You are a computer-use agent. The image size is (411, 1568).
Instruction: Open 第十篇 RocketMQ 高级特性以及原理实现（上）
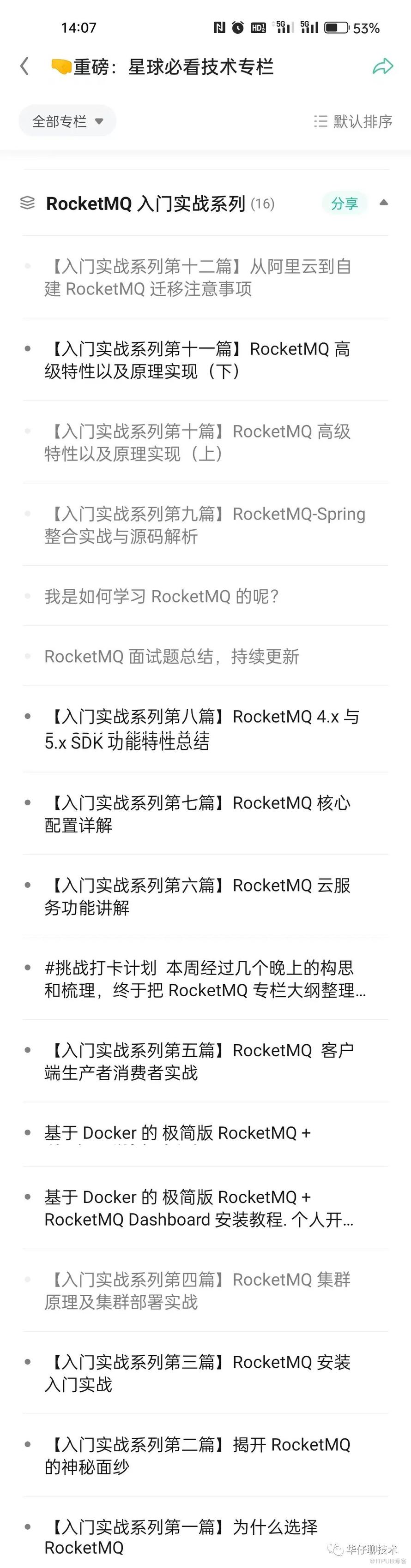tap(198, 443)
